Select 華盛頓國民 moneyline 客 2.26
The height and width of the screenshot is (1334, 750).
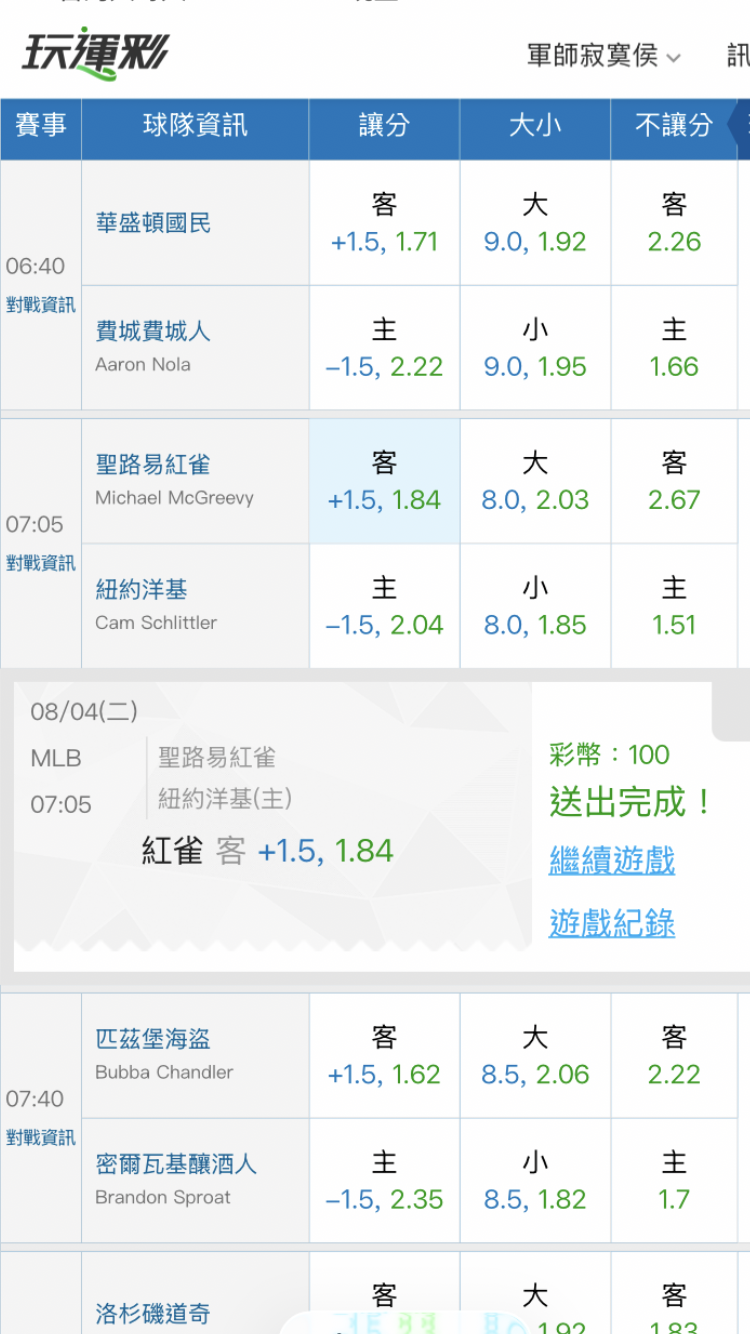[674, 223]
